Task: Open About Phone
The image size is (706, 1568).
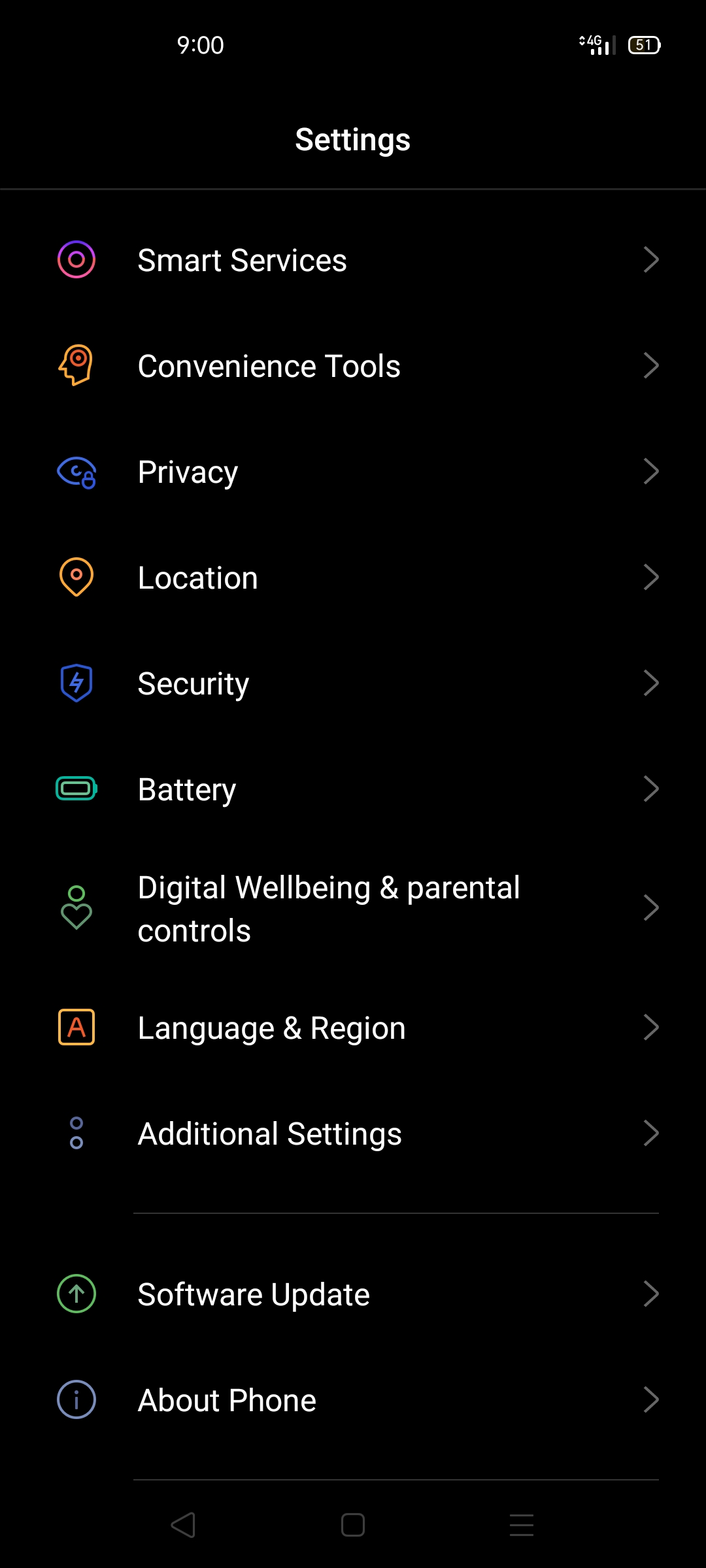Action: click(x=353, y=1400)
